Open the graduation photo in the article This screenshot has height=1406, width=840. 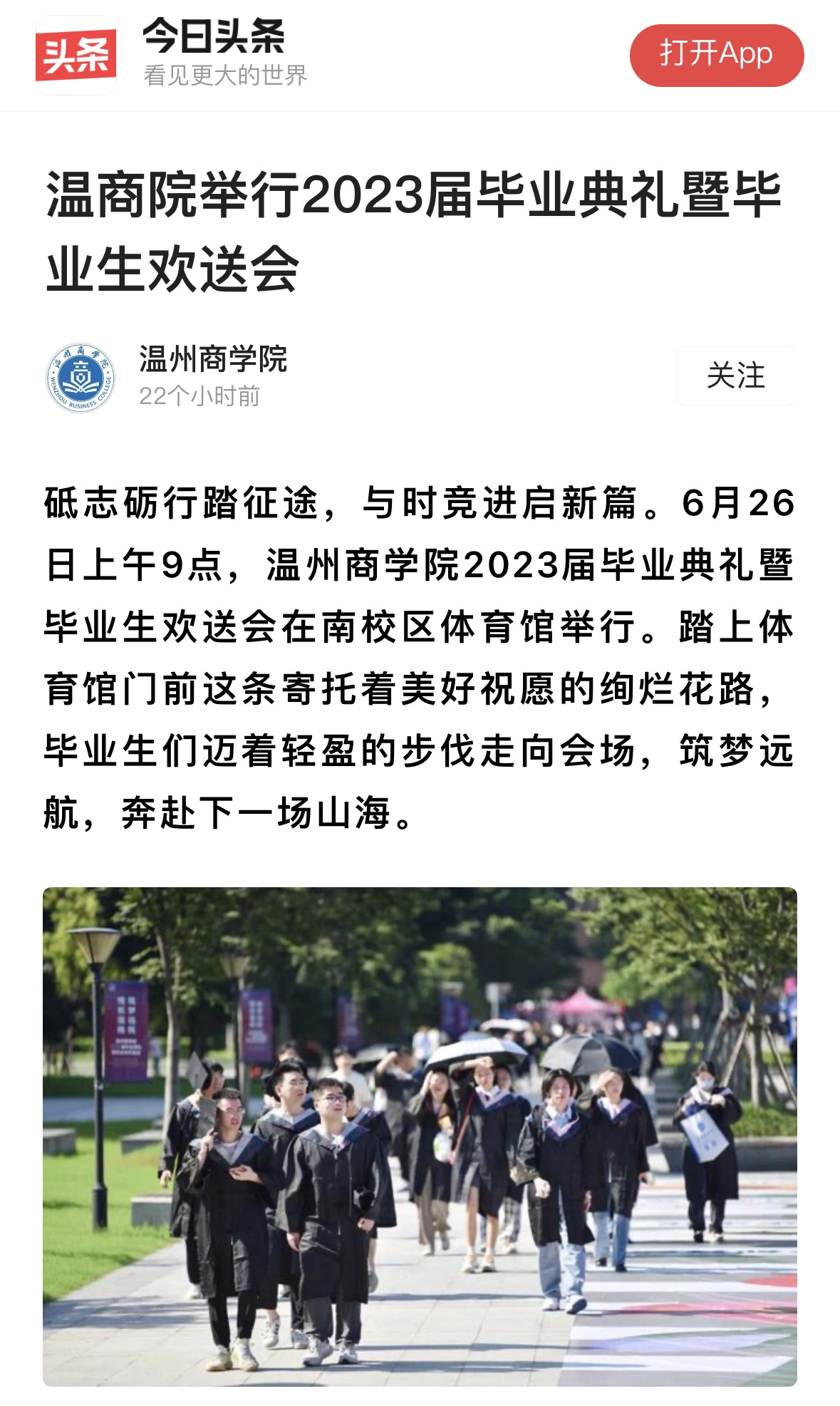pos(420,1136)
